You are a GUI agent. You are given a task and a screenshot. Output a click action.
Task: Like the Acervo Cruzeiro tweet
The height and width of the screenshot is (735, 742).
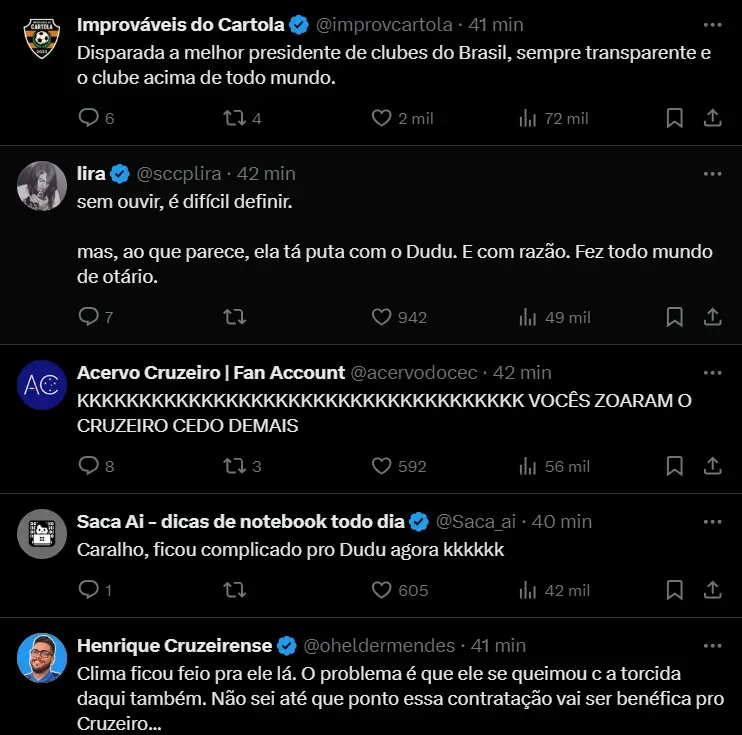(381, 466)
